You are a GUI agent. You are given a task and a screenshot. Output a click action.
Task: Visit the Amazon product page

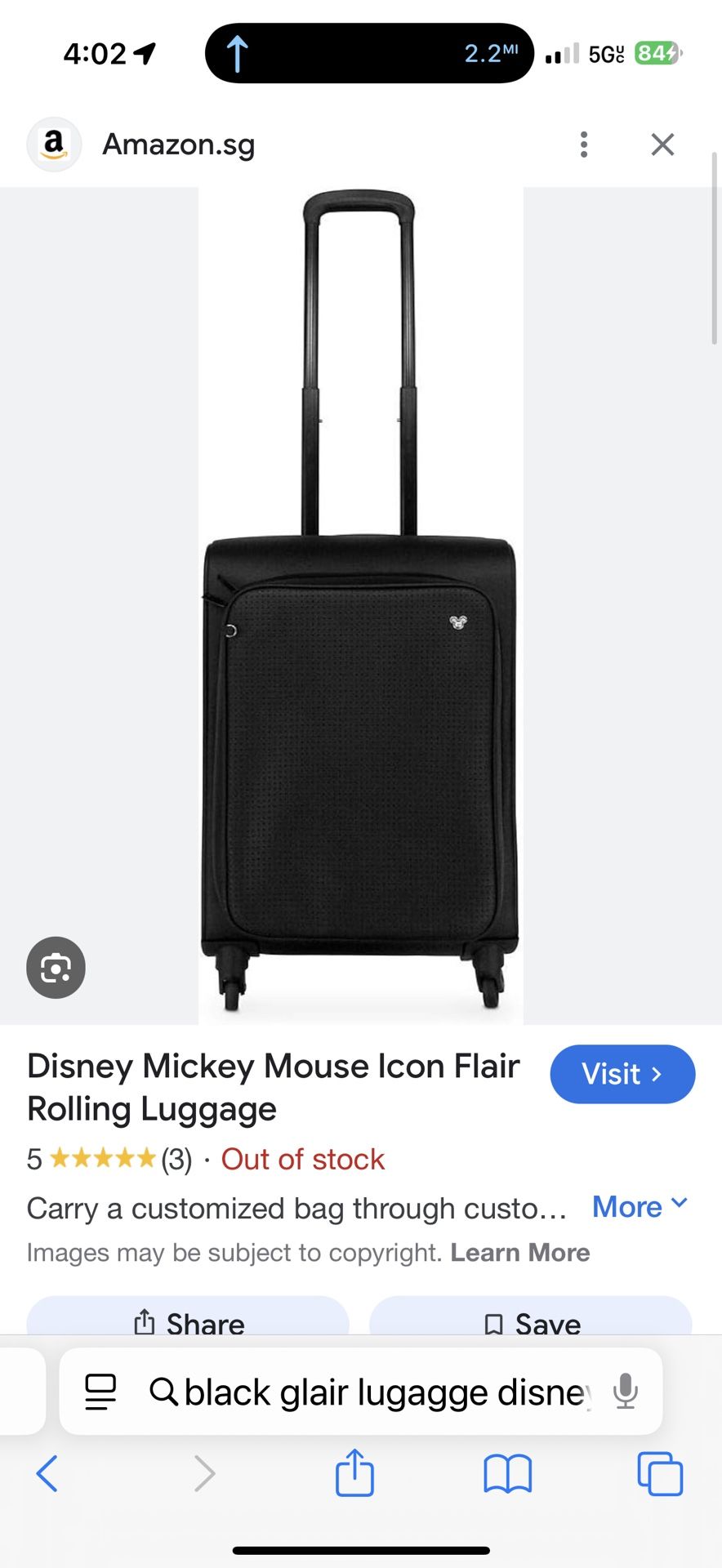click(x=622, y=1074)
